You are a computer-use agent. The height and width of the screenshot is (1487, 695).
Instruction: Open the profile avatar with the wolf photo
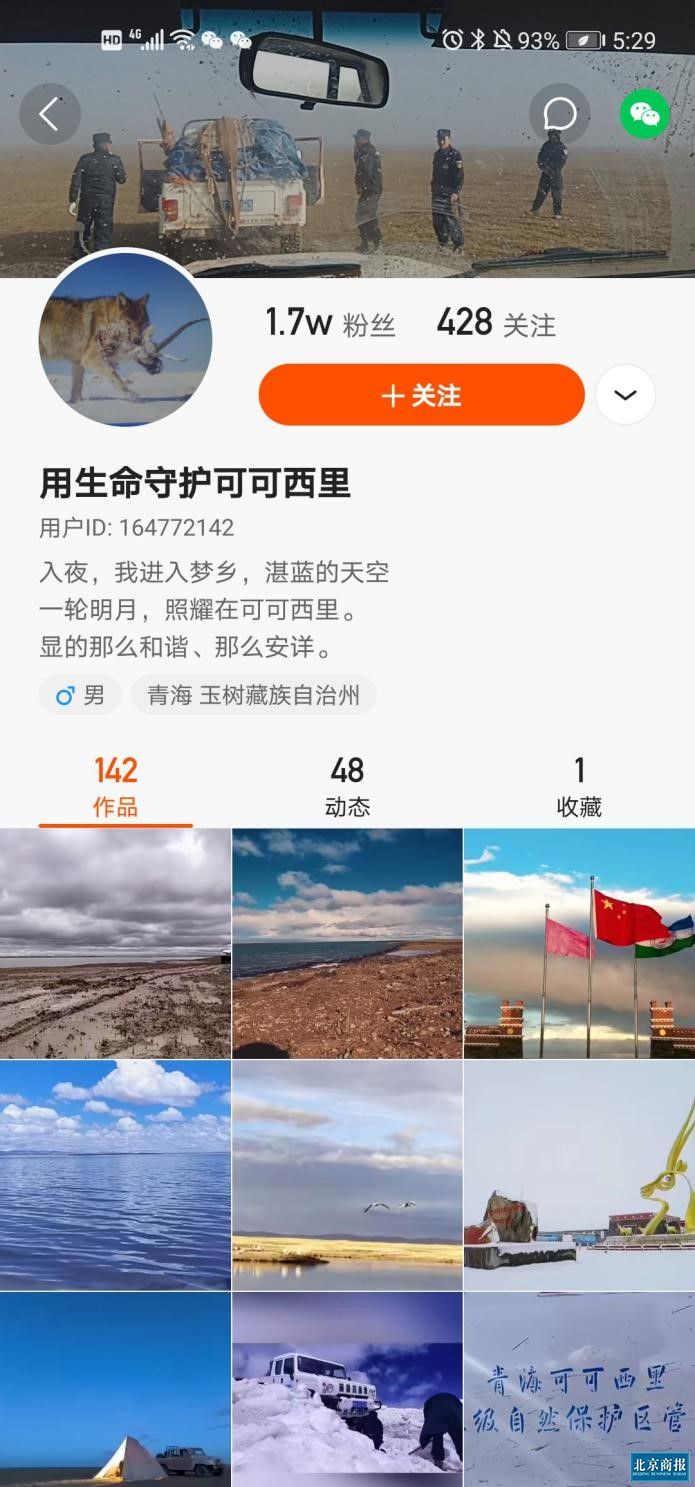point(126,340)
